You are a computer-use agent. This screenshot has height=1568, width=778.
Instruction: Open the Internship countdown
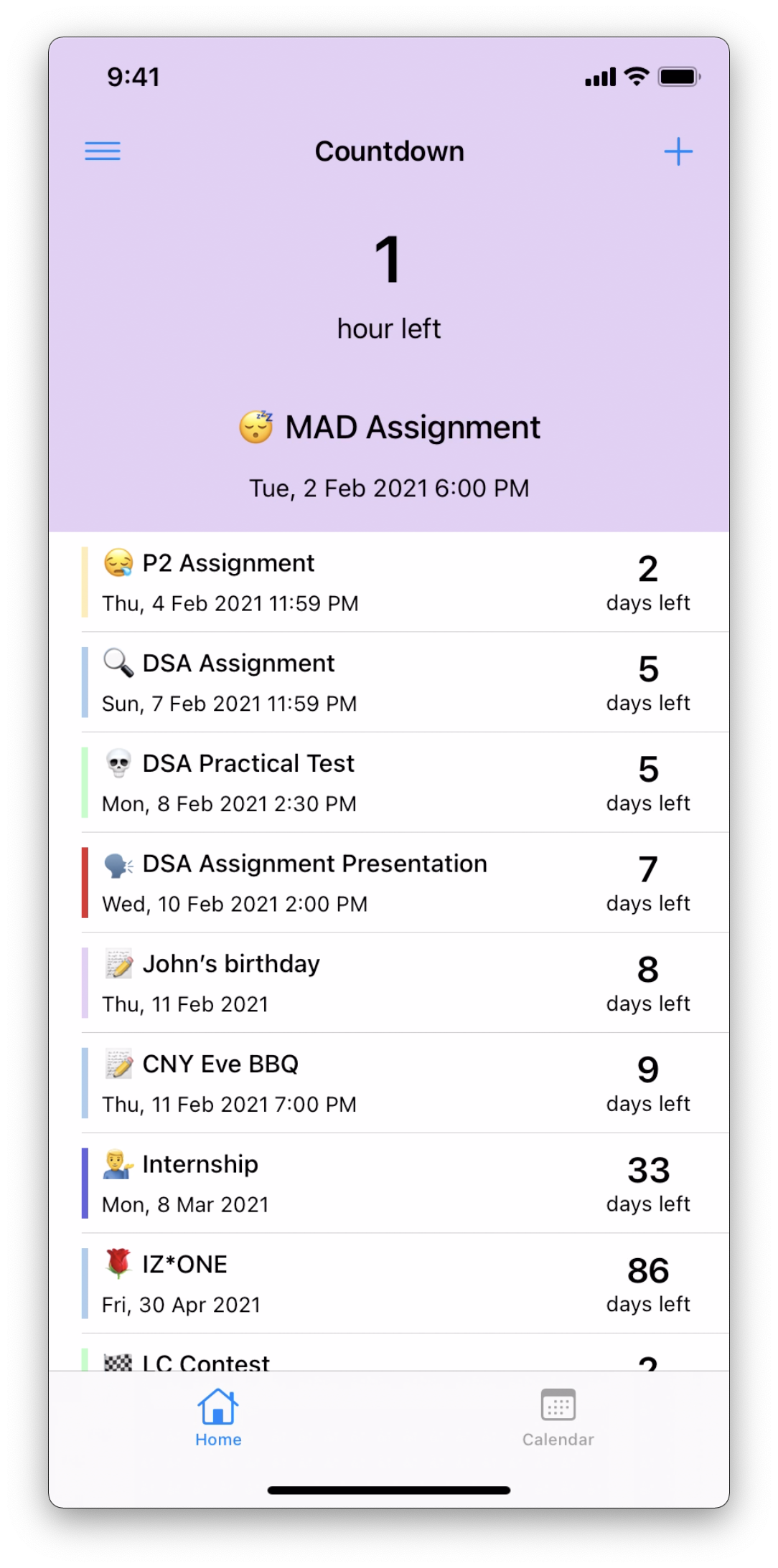pos(388,1184)
